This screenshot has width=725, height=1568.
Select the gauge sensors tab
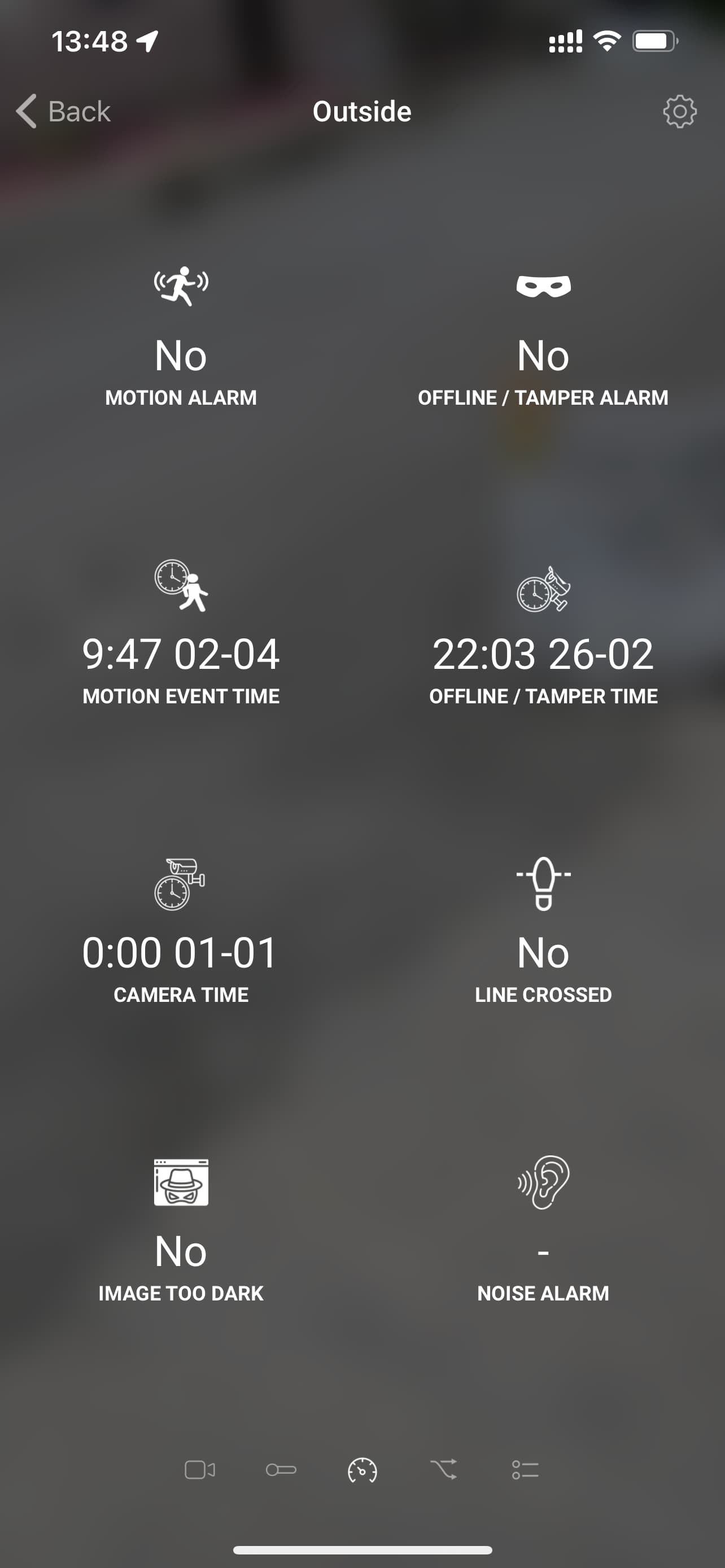(x=362, y=1470)
